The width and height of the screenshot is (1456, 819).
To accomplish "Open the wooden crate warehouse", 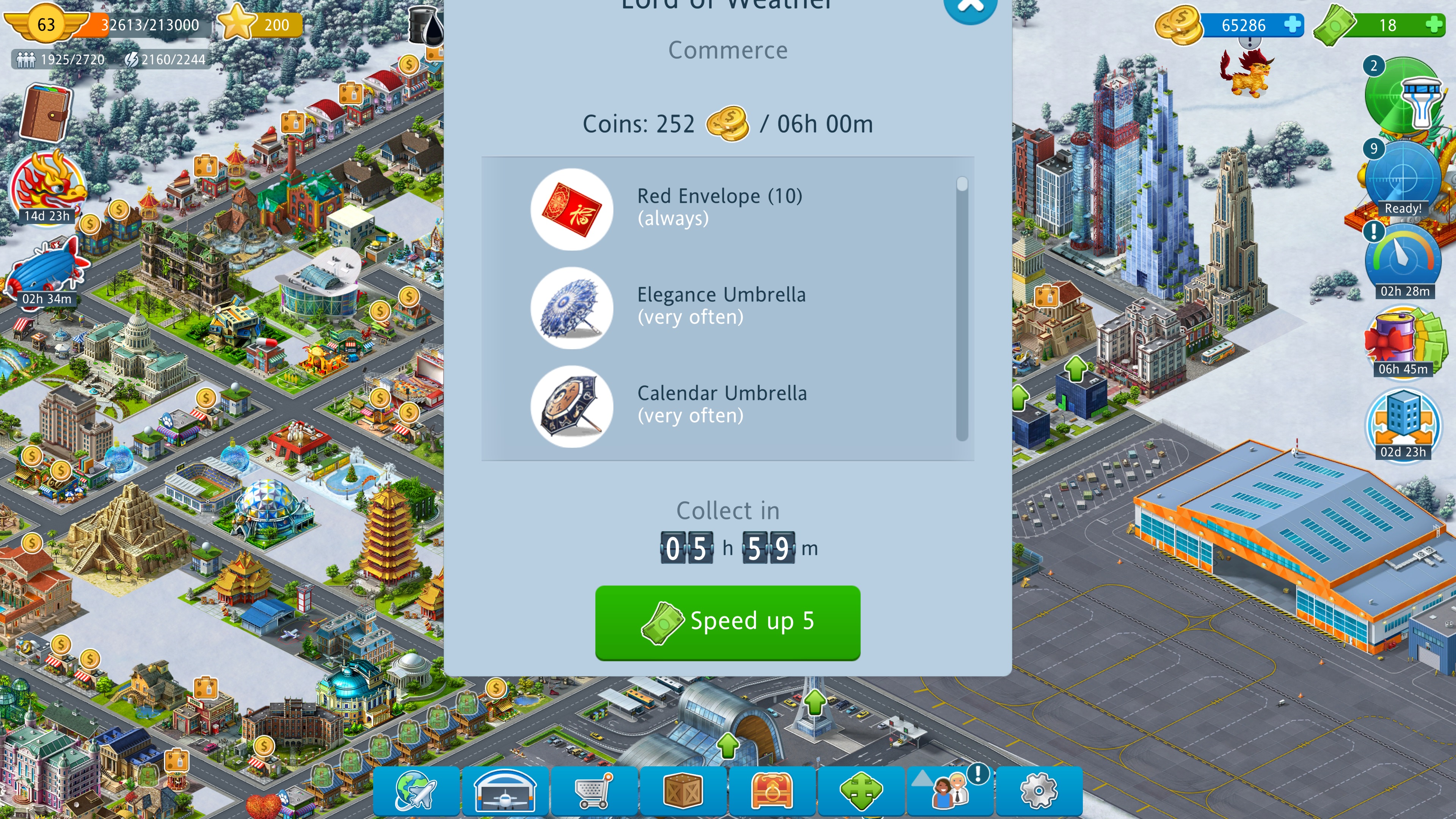I will tap(682, 790).
